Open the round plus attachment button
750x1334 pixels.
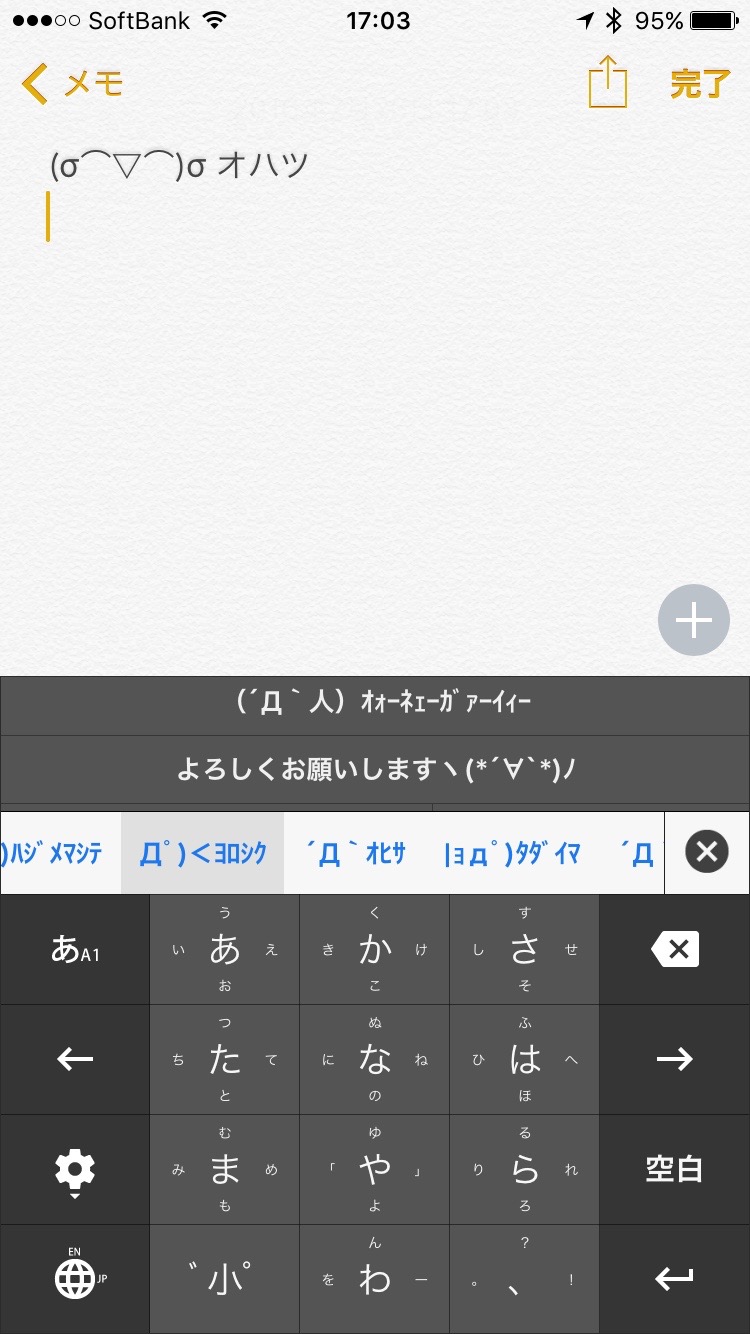tap(694, 620)
